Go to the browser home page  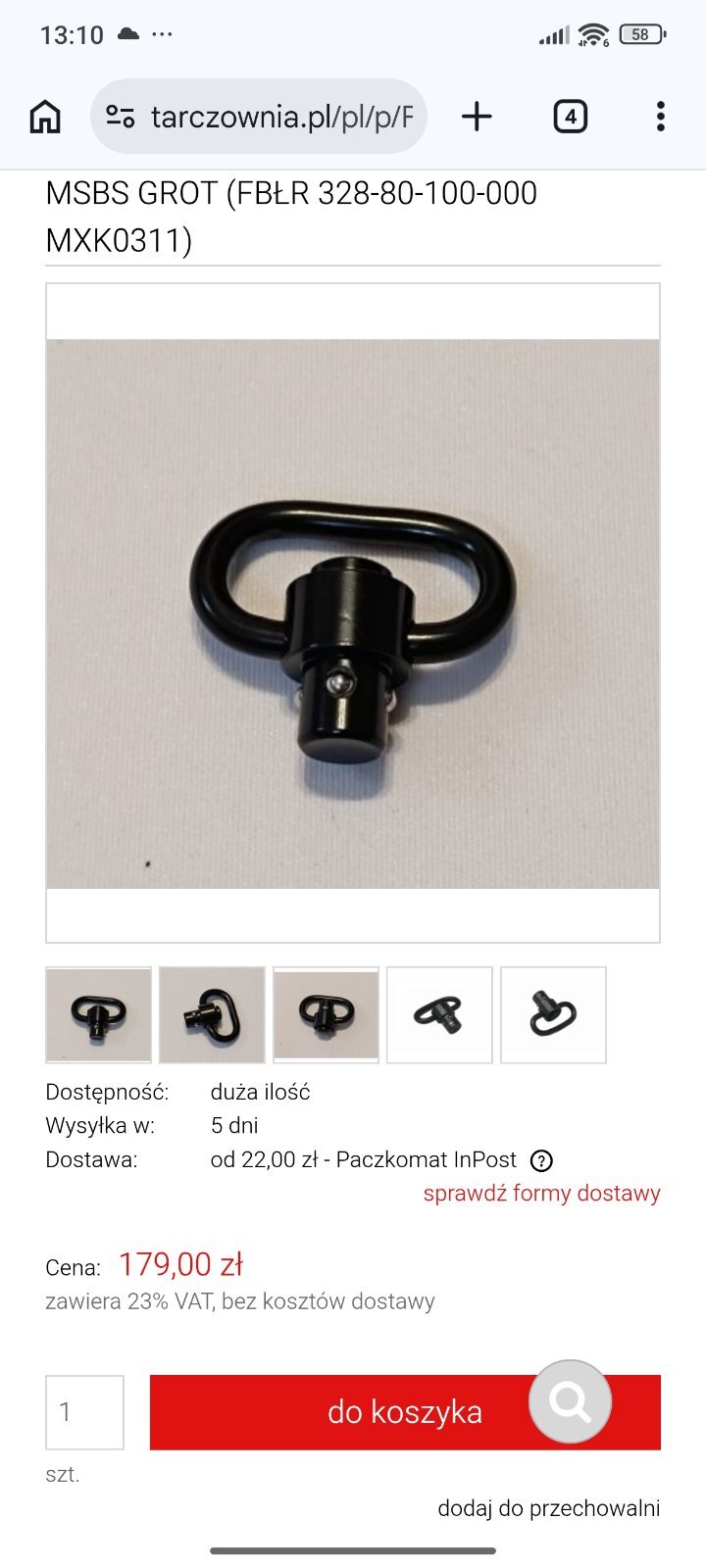coord(45,117)
